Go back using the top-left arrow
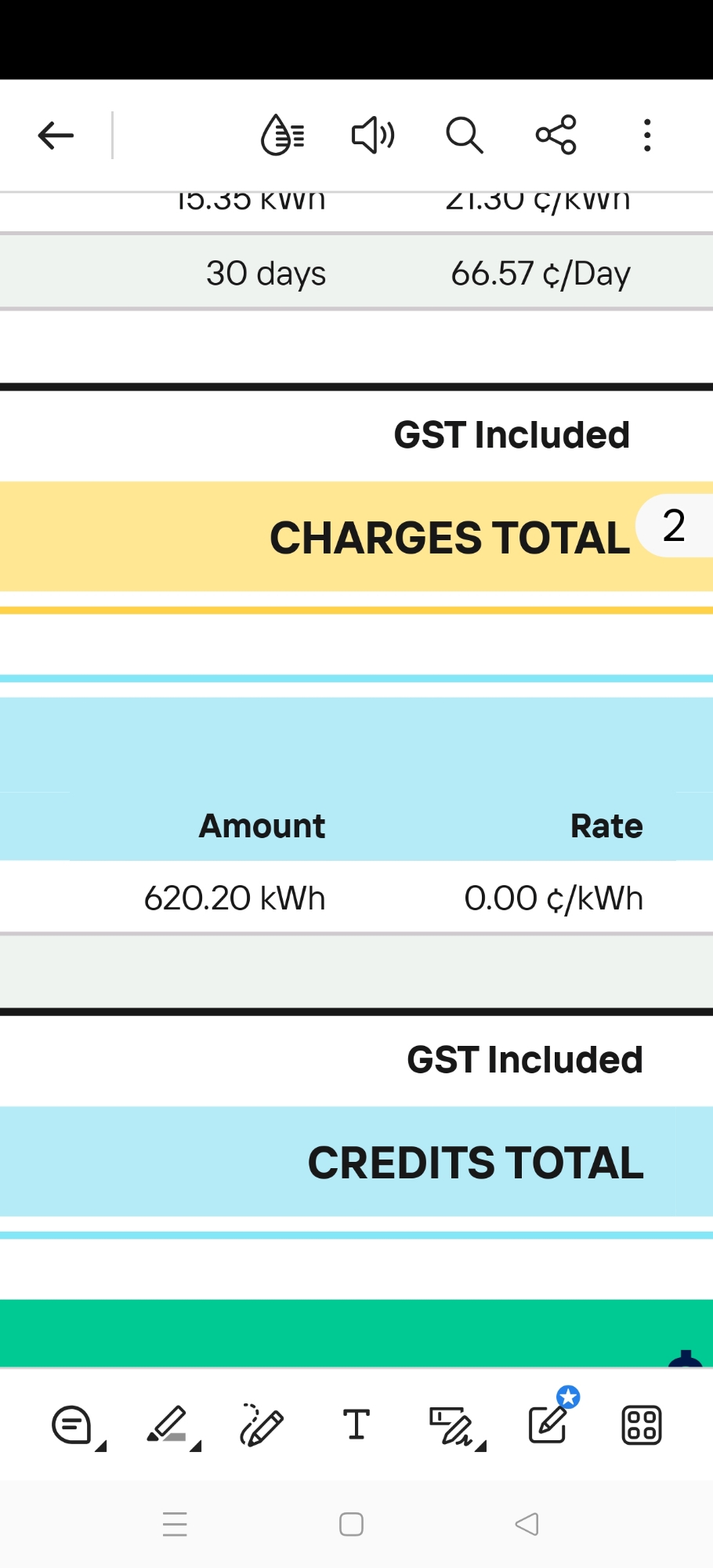 click(56, 136)
